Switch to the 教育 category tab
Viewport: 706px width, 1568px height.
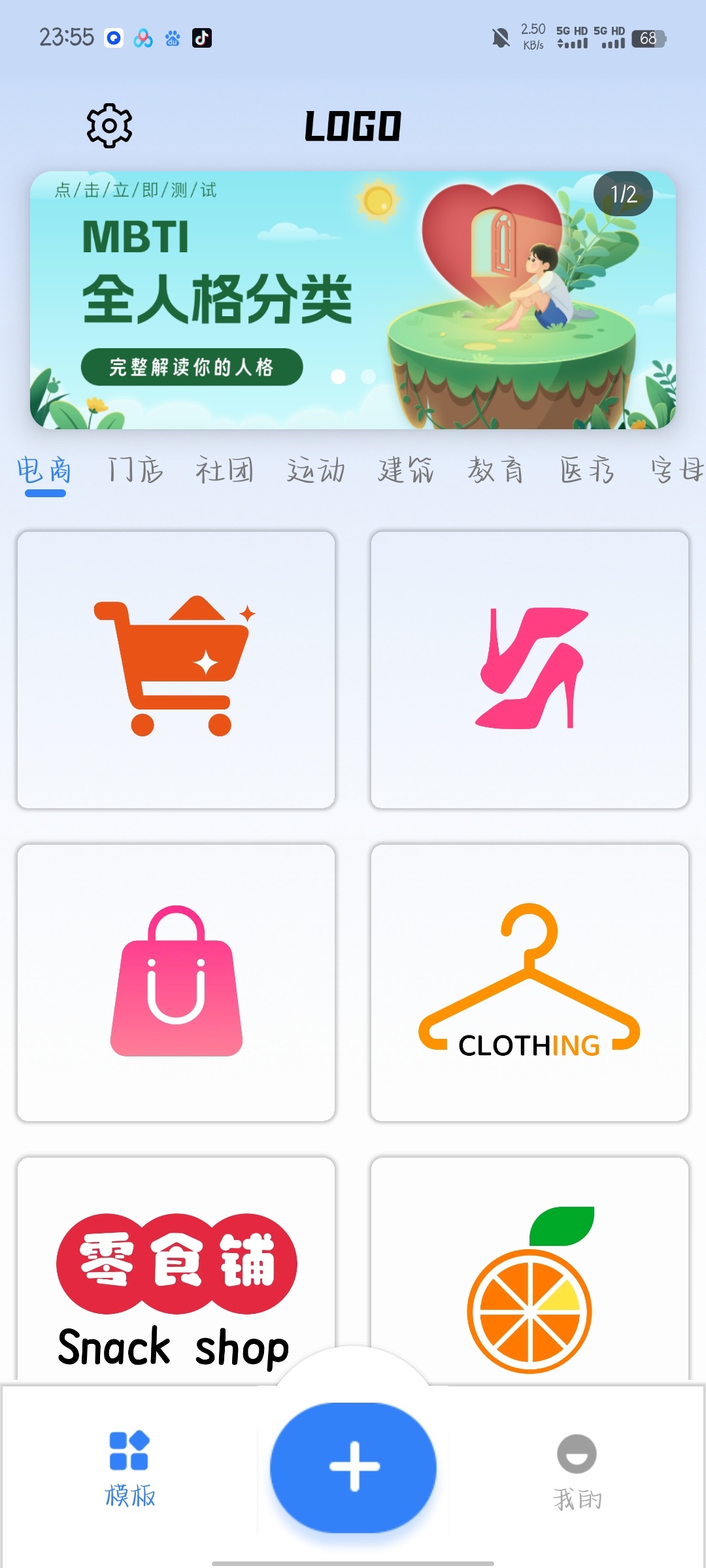496,471
